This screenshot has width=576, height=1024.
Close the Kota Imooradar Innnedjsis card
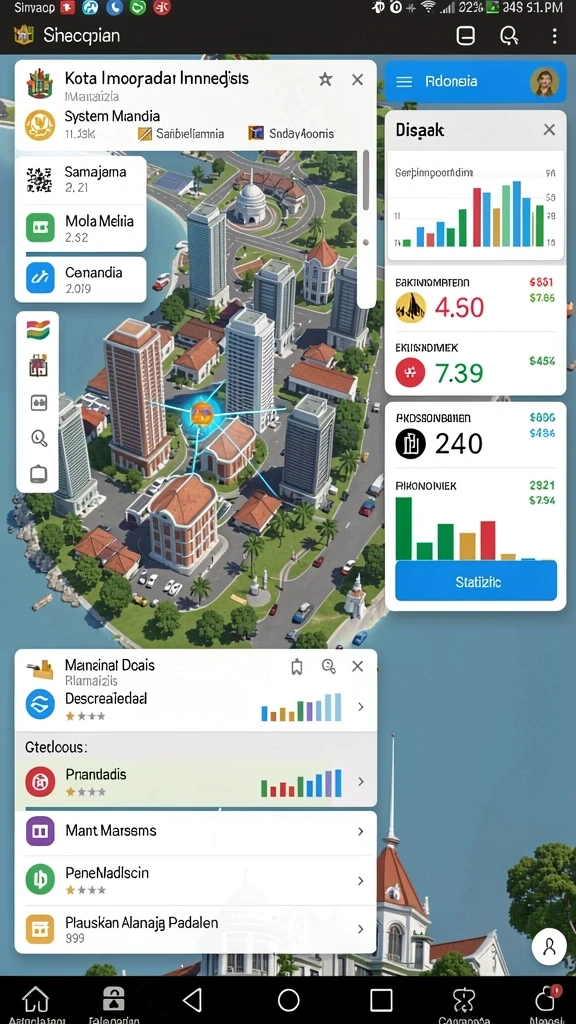pos(357,80)
